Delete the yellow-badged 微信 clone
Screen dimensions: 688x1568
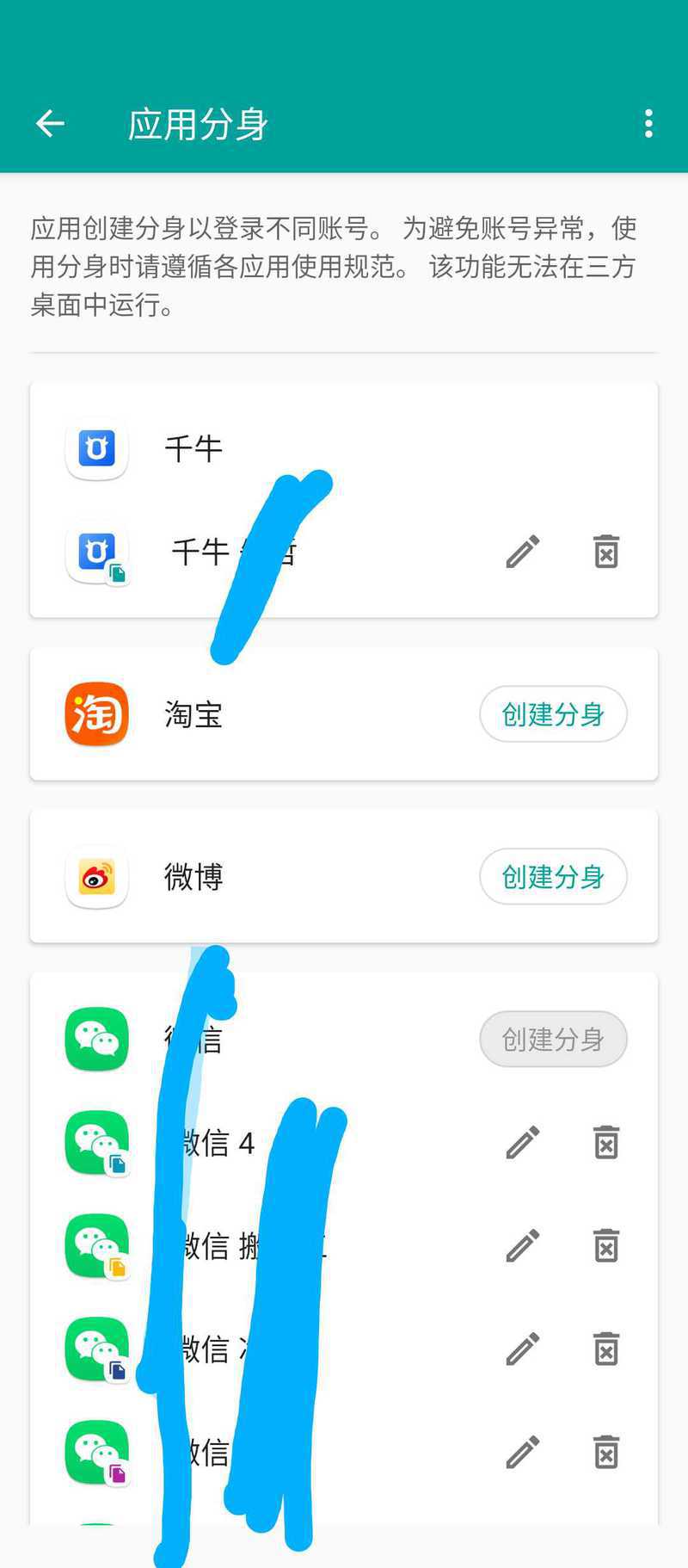pyautogui.click(x=606, y=1245)
